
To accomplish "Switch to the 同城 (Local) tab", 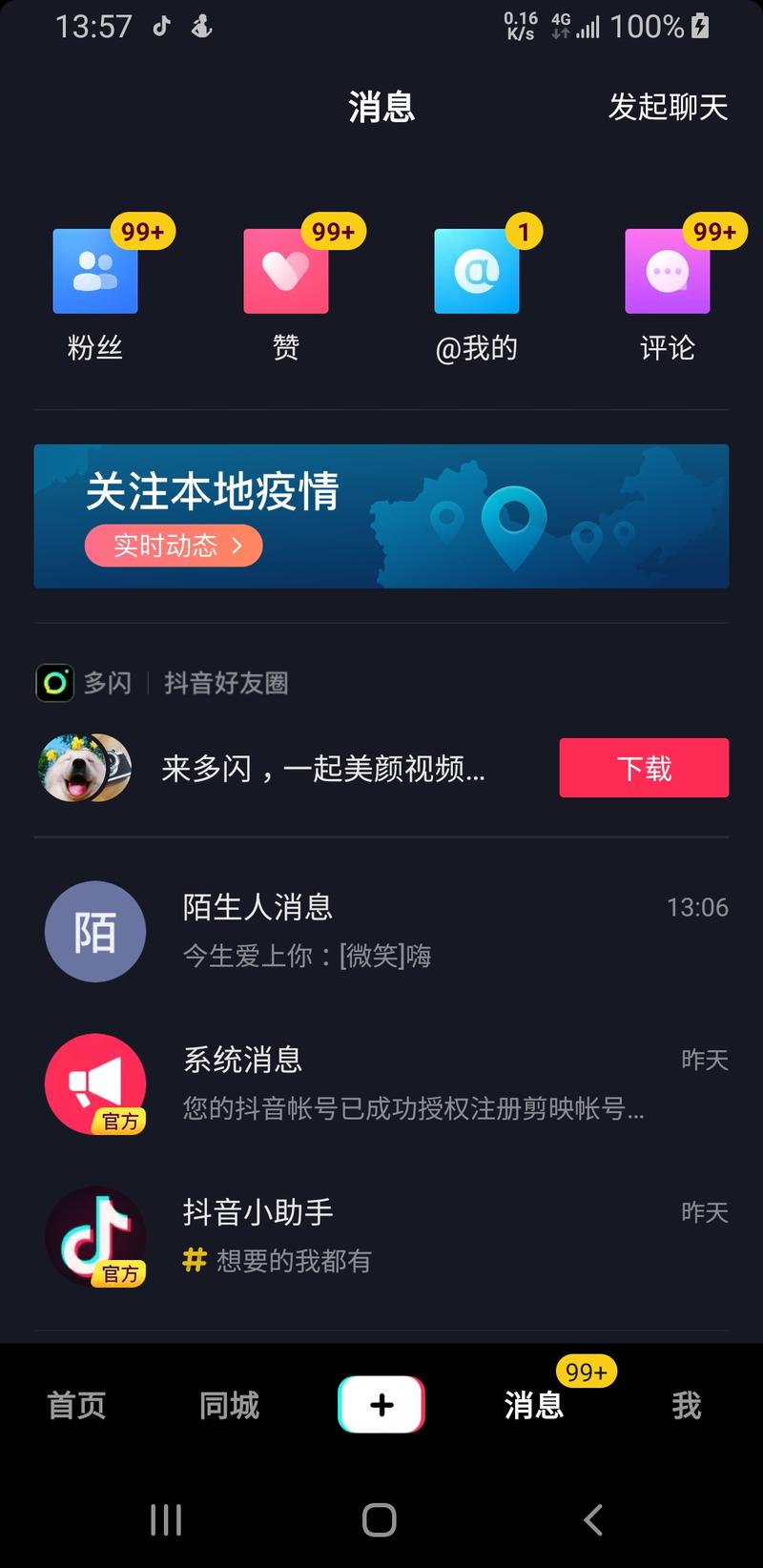I will 227,1404.
